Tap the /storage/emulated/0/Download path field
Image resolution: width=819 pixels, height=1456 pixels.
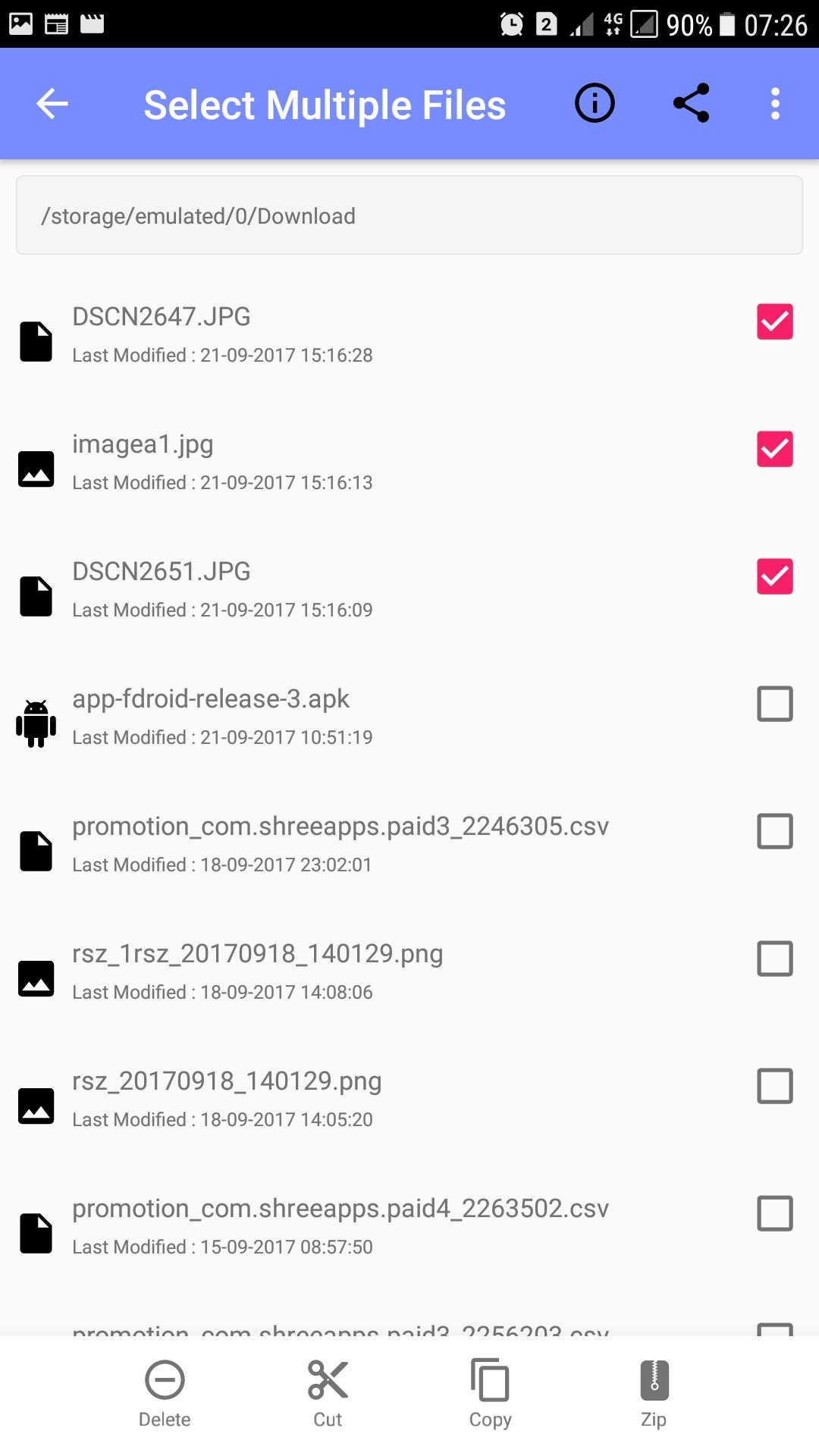409,216
